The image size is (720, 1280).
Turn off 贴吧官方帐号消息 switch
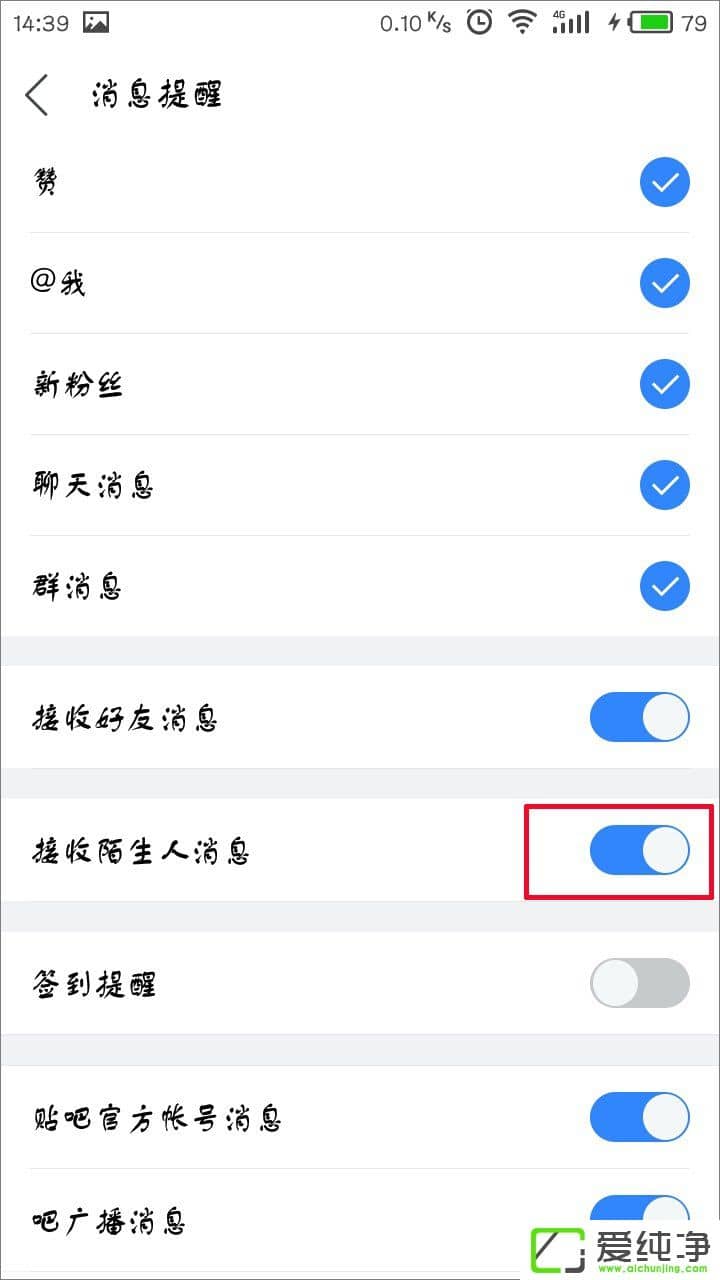point(640,1117)
